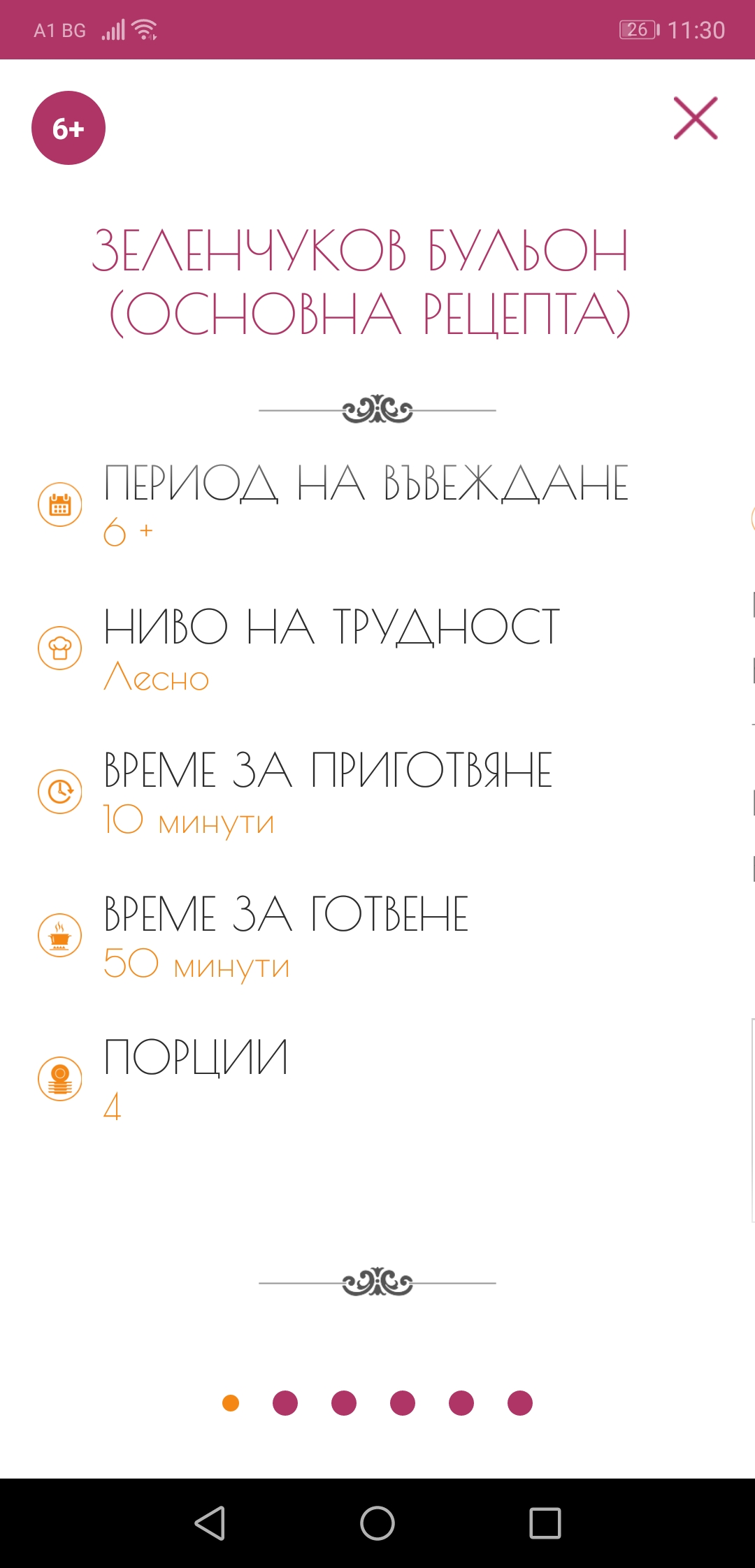Go to the second page dot
Image resolution: width=755 pixels, height=1568 pixels.
tap(285, 1402)
